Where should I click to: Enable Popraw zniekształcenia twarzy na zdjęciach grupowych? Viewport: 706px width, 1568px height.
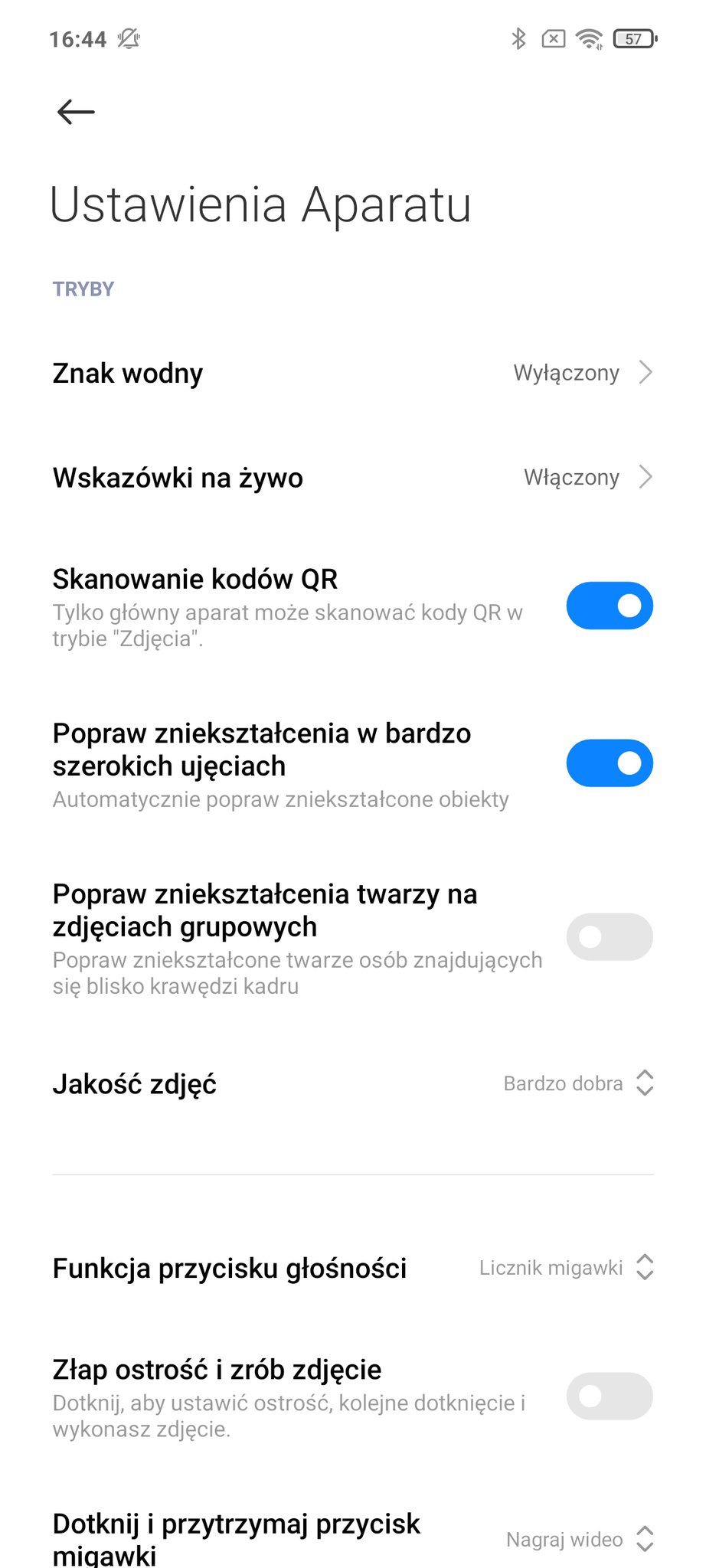(x=610, y=936)
